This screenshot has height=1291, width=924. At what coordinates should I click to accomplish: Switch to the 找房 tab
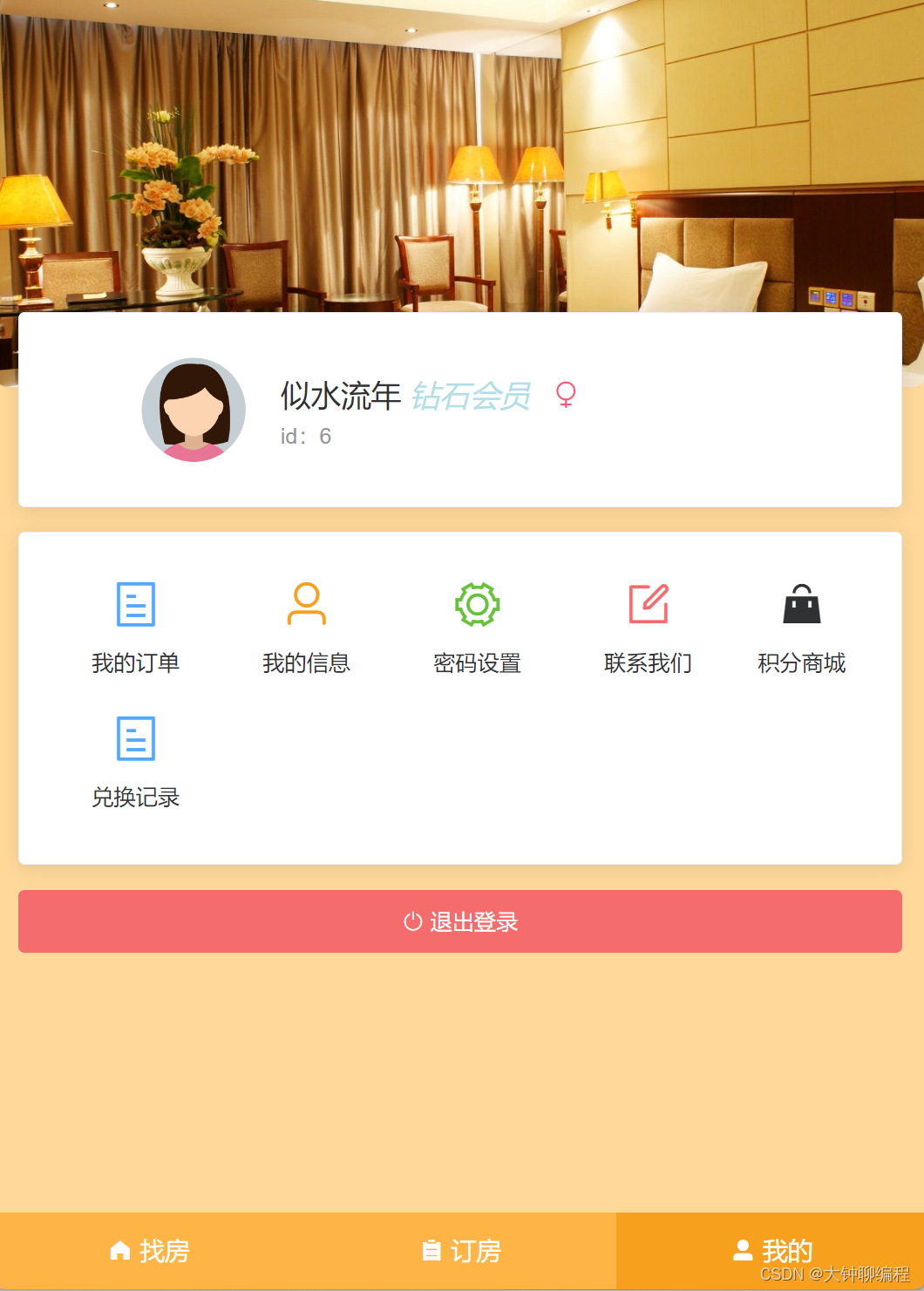(x=151, y=1251)
